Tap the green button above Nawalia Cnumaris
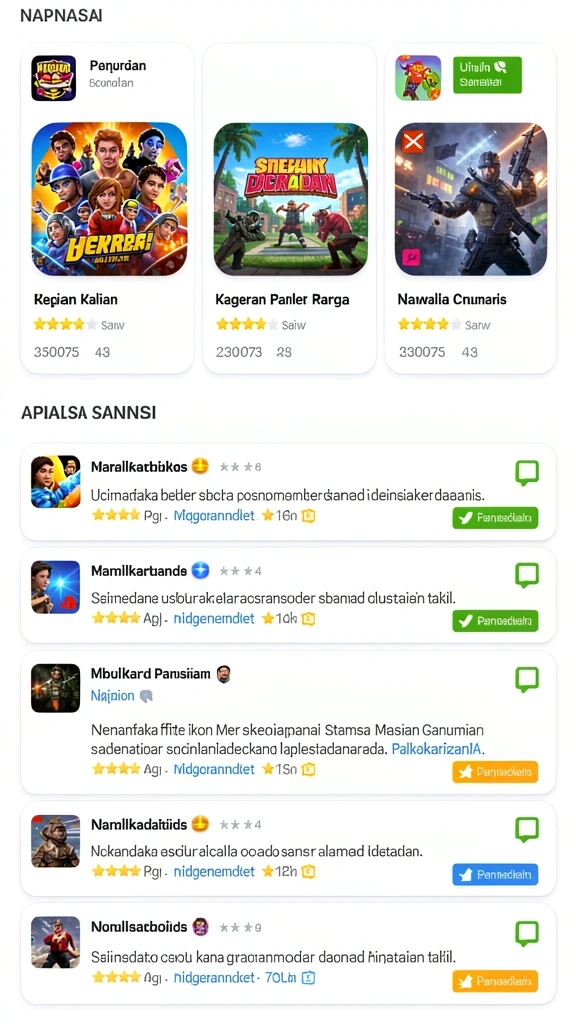Screen dimensions: 576x1024 coord(487,74)
